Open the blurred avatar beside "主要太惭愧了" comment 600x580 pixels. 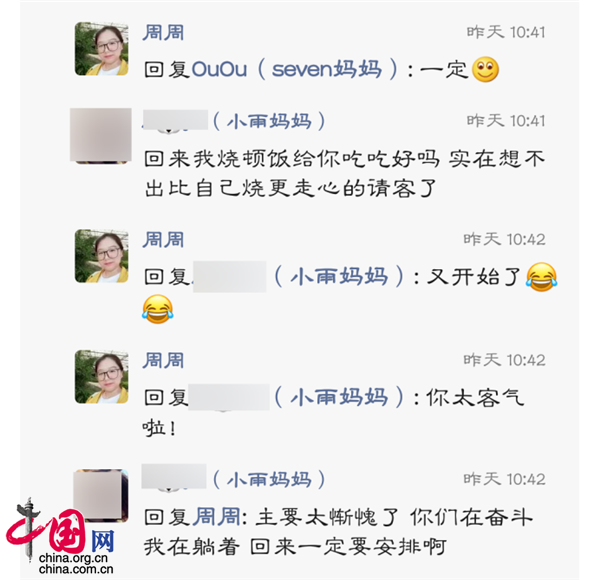[x=101, y=494]
